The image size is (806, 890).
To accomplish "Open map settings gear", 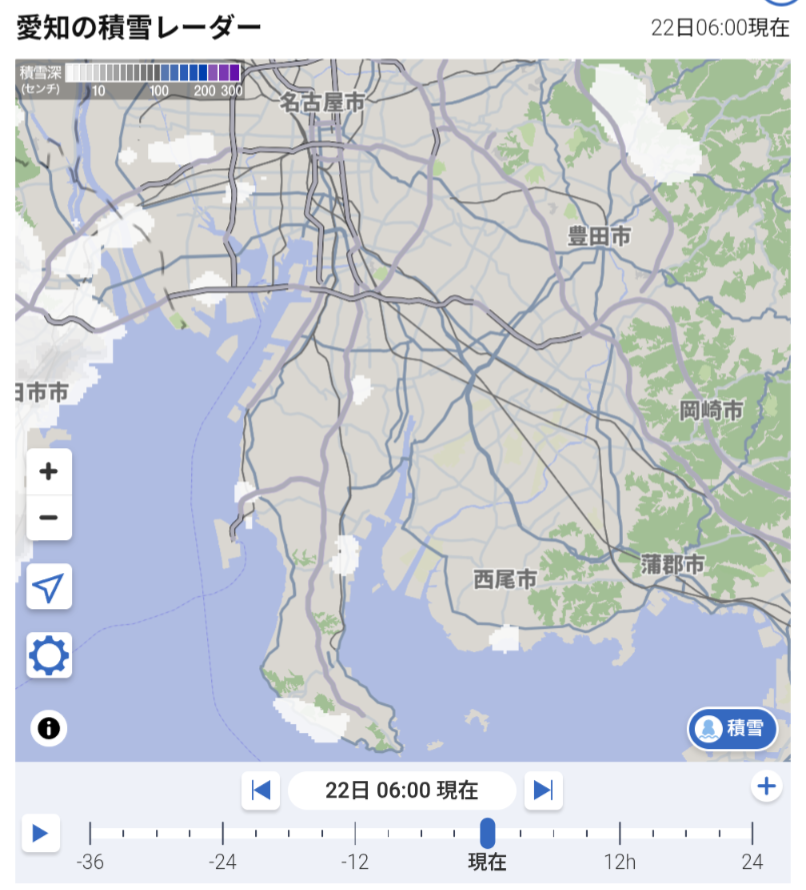I will [48, 656].
